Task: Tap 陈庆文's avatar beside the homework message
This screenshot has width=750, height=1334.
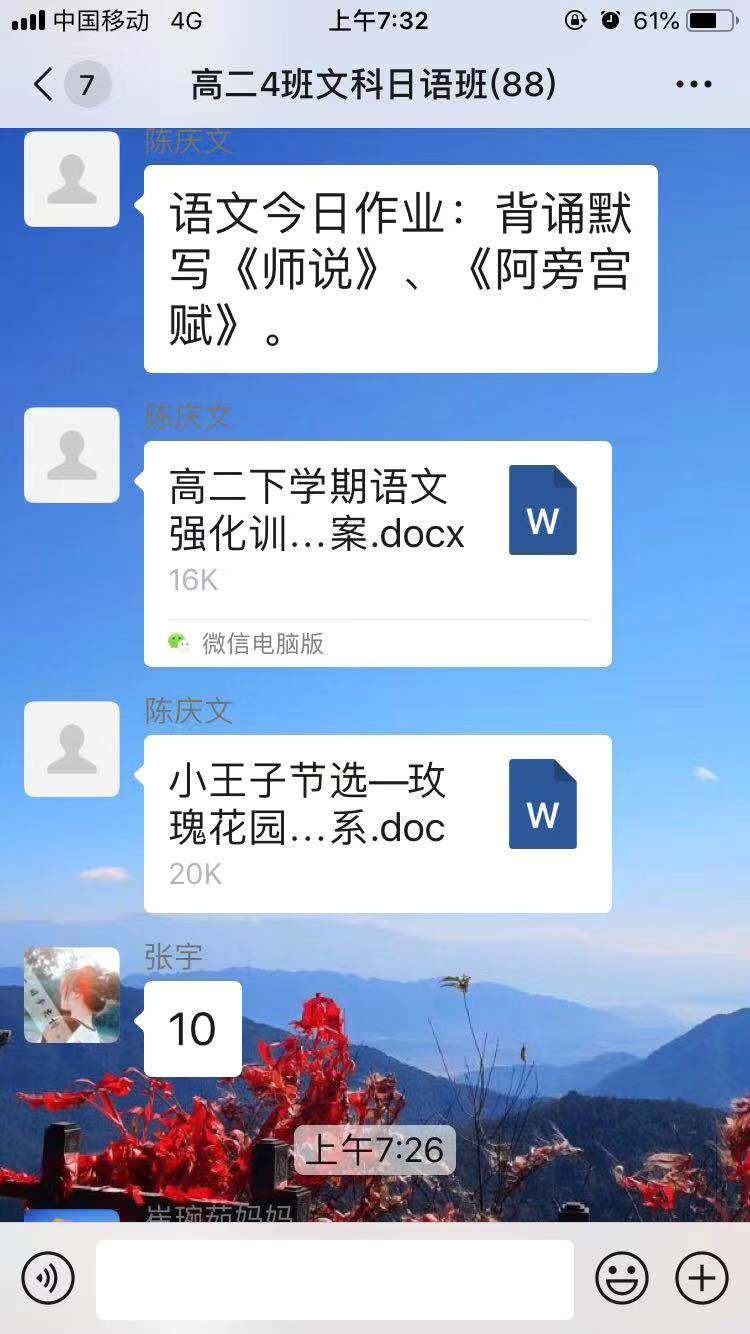Action: point(72,179)
